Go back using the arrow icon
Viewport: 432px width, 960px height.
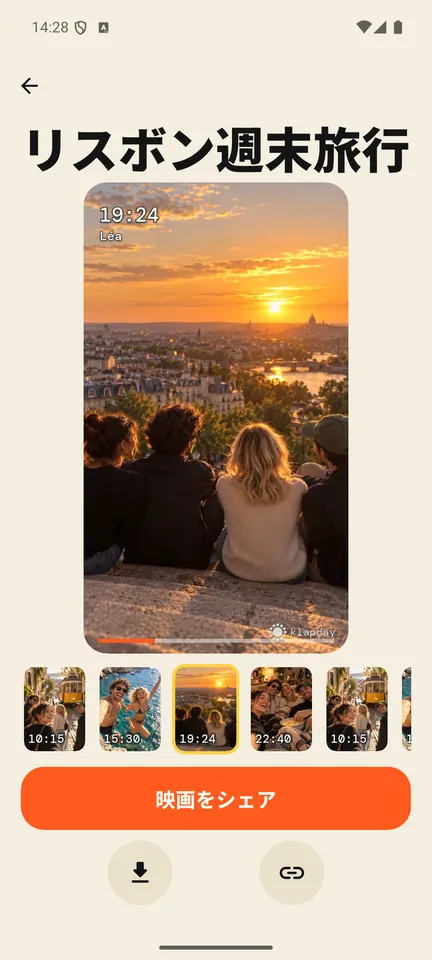coord(29,86)
